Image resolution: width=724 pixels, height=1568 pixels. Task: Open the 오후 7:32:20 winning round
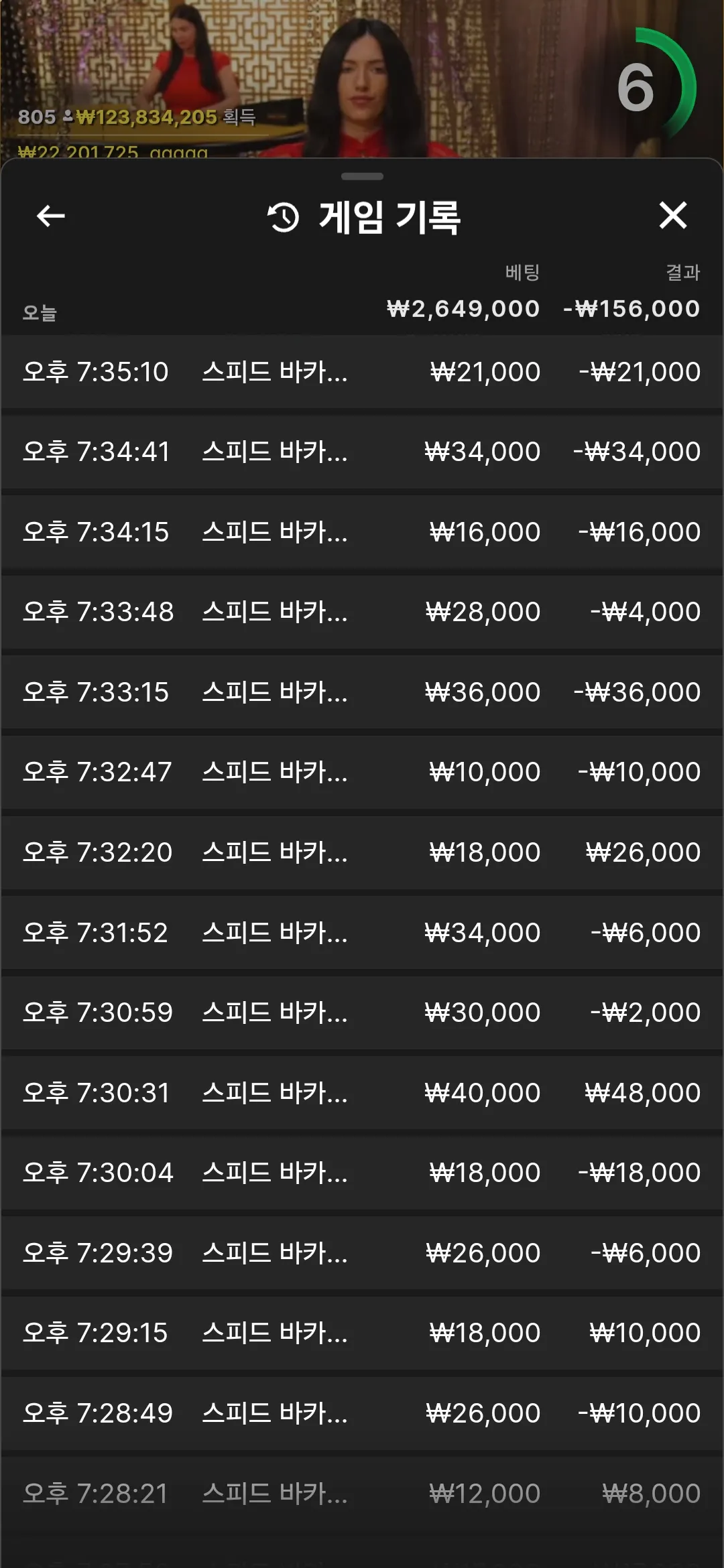point(362,852)
